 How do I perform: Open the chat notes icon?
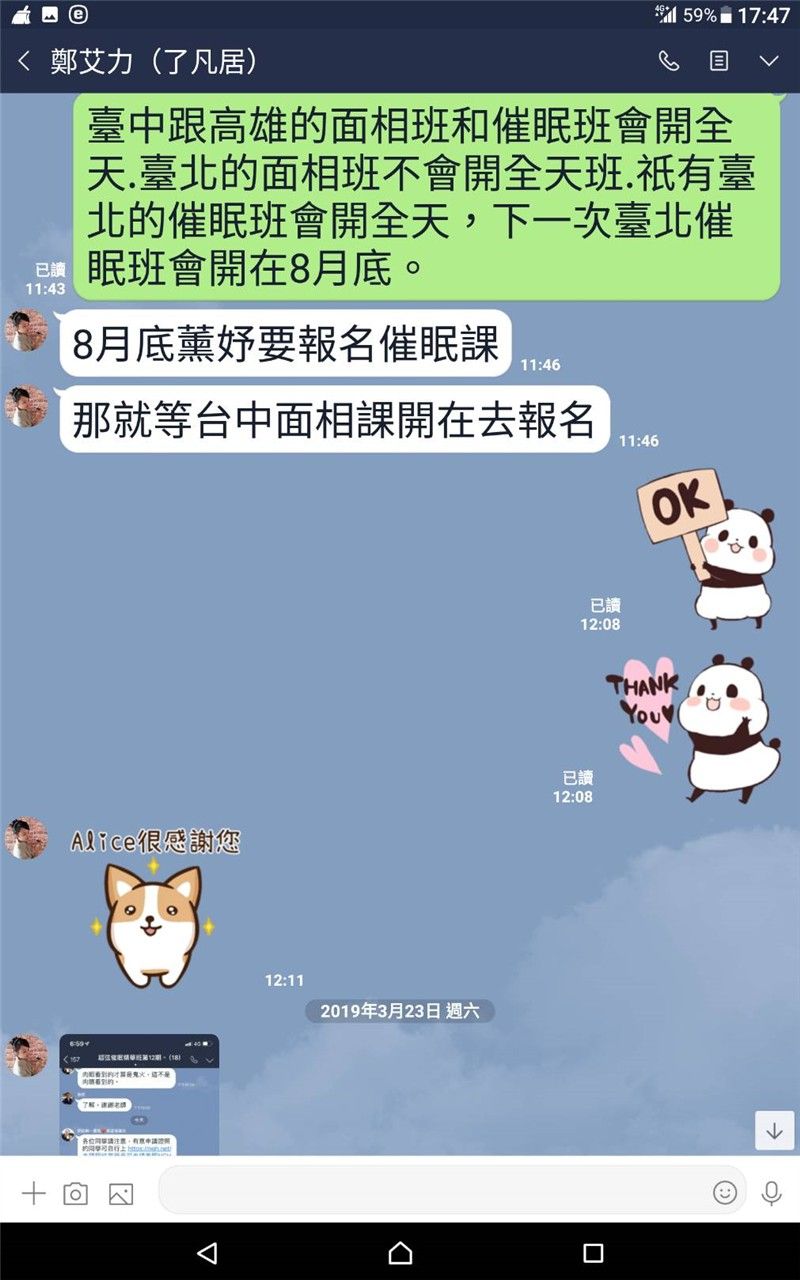click(719, 62)
